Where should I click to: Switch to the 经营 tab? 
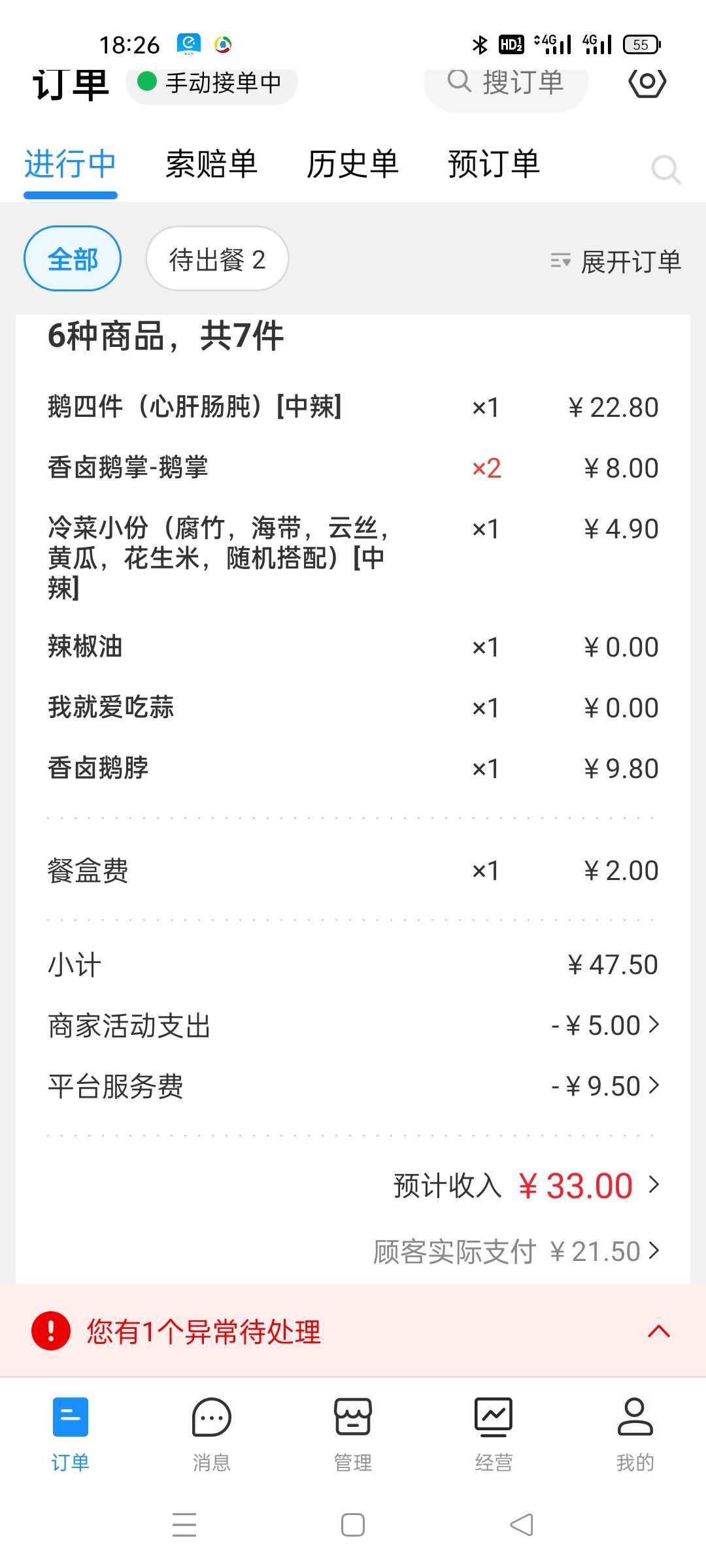point(494,1435)
